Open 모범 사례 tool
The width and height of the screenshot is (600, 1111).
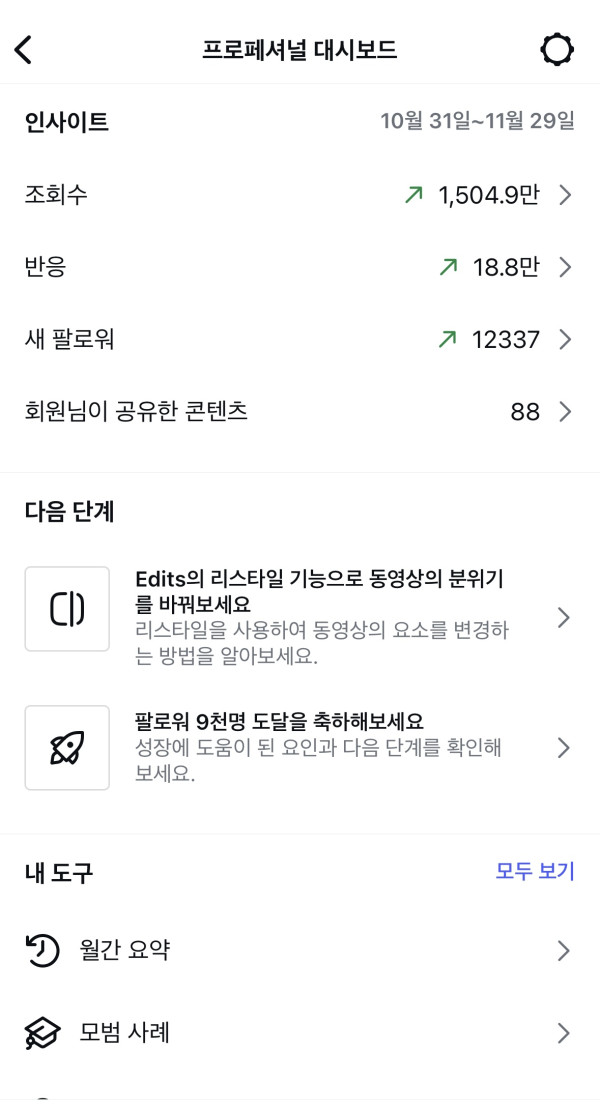[300, 1032]
